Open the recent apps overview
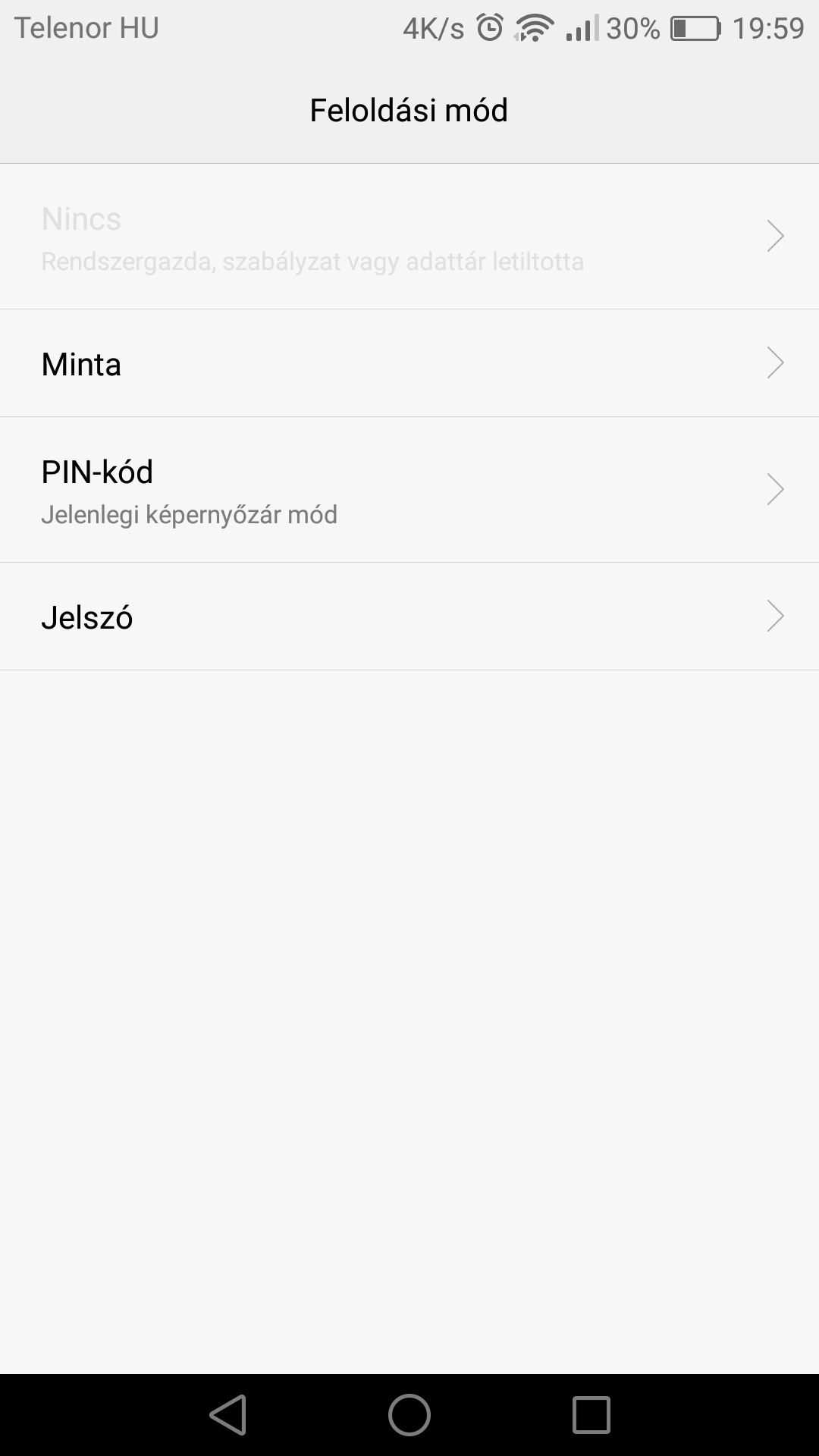The image size is (819, 1456). pos(591,1415)
